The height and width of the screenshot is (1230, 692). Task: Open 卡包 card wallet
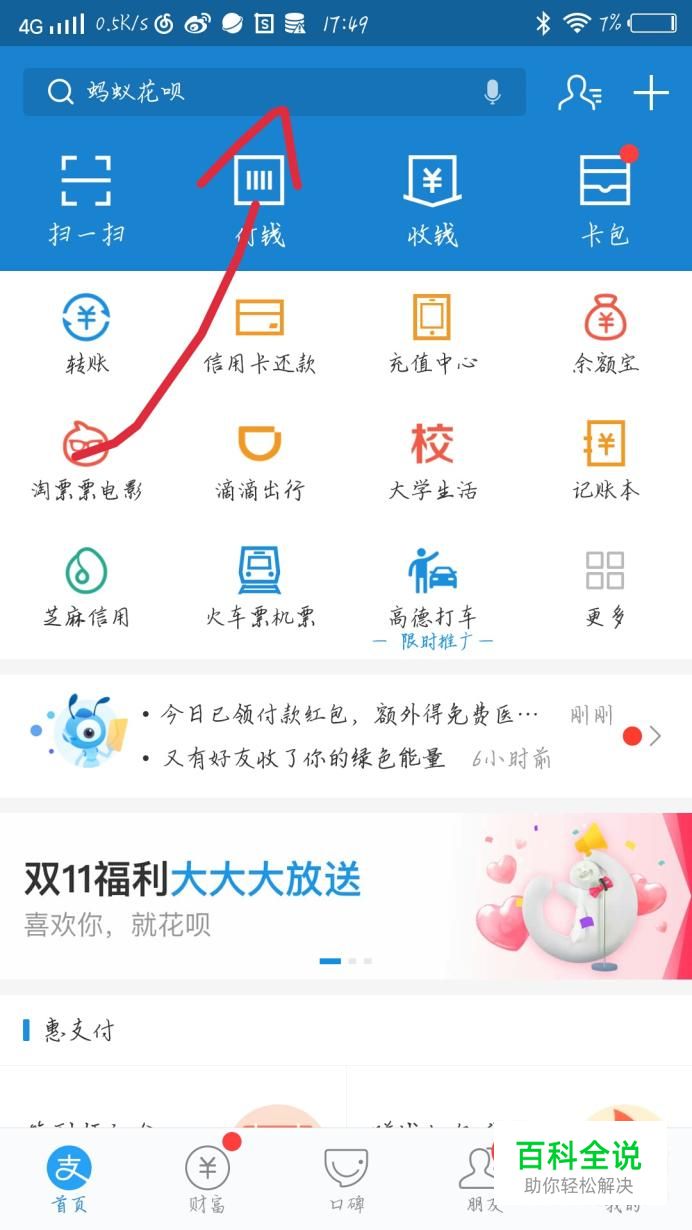point(606,198)
